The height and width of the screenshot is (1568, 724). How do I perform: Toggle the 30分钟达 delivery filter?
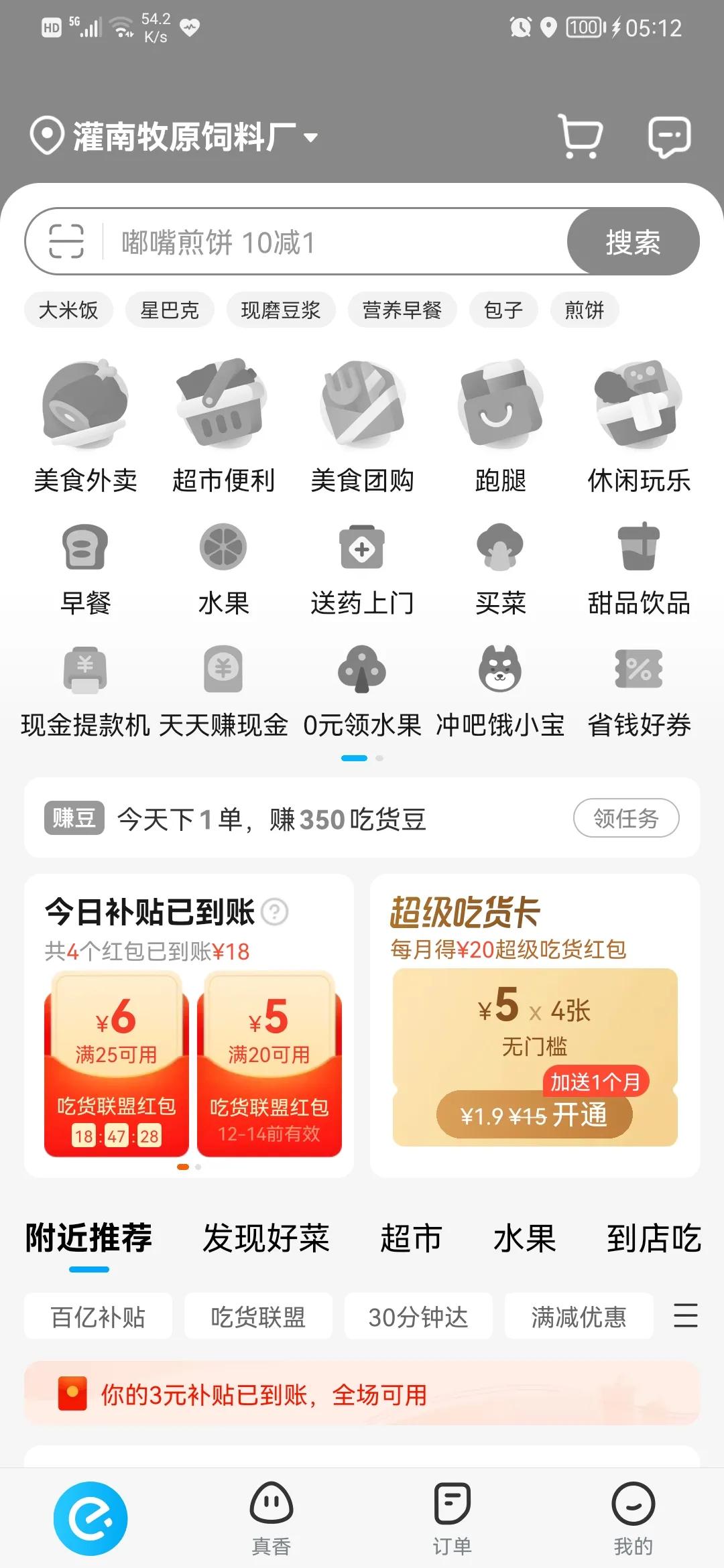coord(418,1315)
